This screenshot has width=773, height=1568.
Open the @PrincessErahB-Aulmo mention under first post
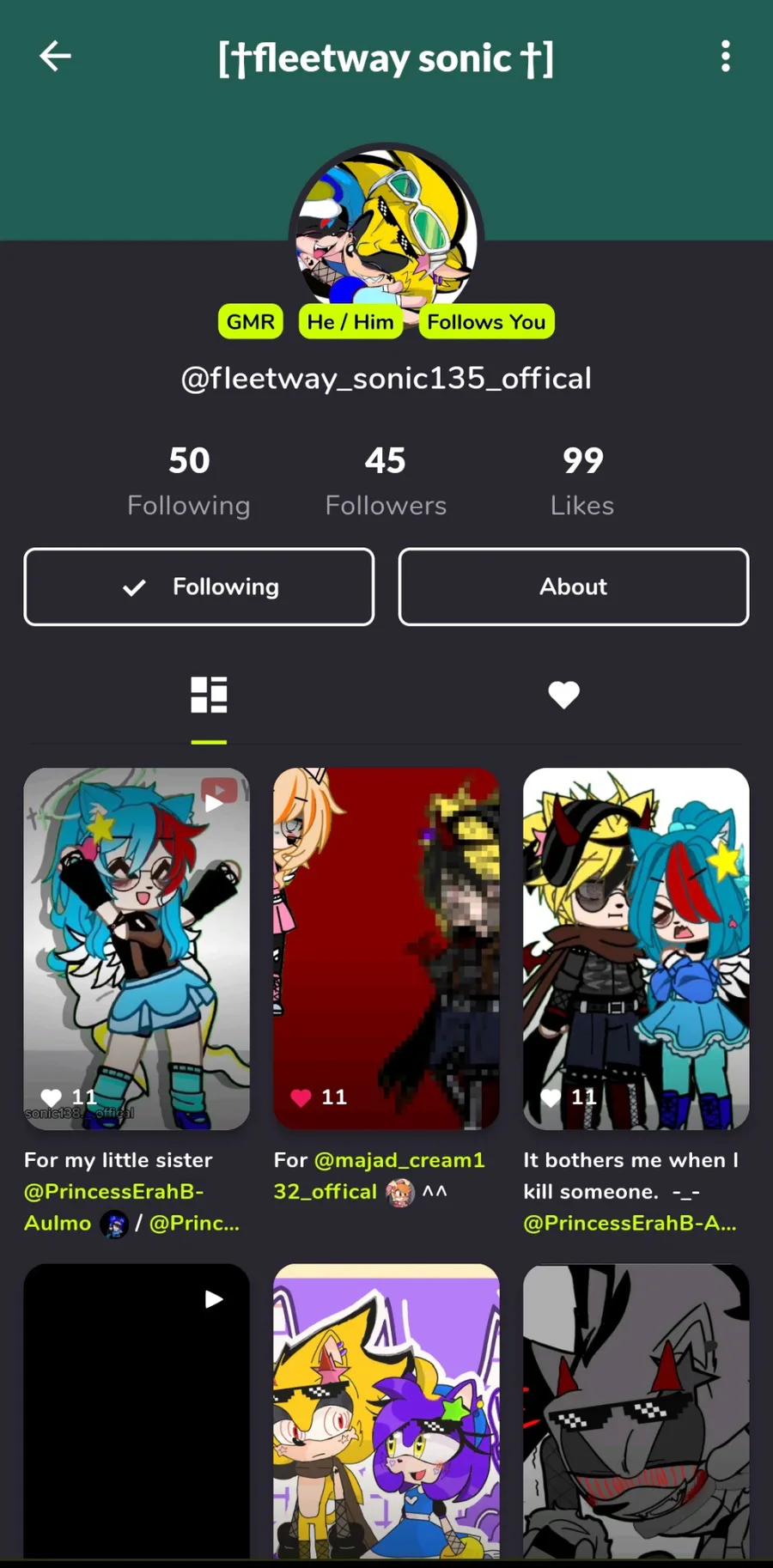click(x=113, y=1207)
